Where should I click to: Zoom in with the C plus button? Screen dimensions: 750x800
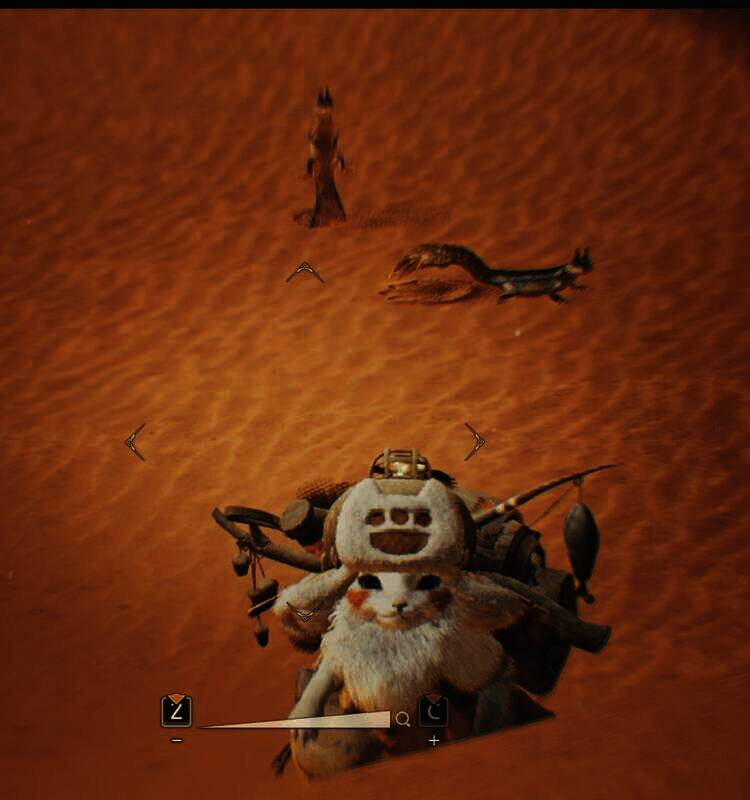[x=433, y=712]
